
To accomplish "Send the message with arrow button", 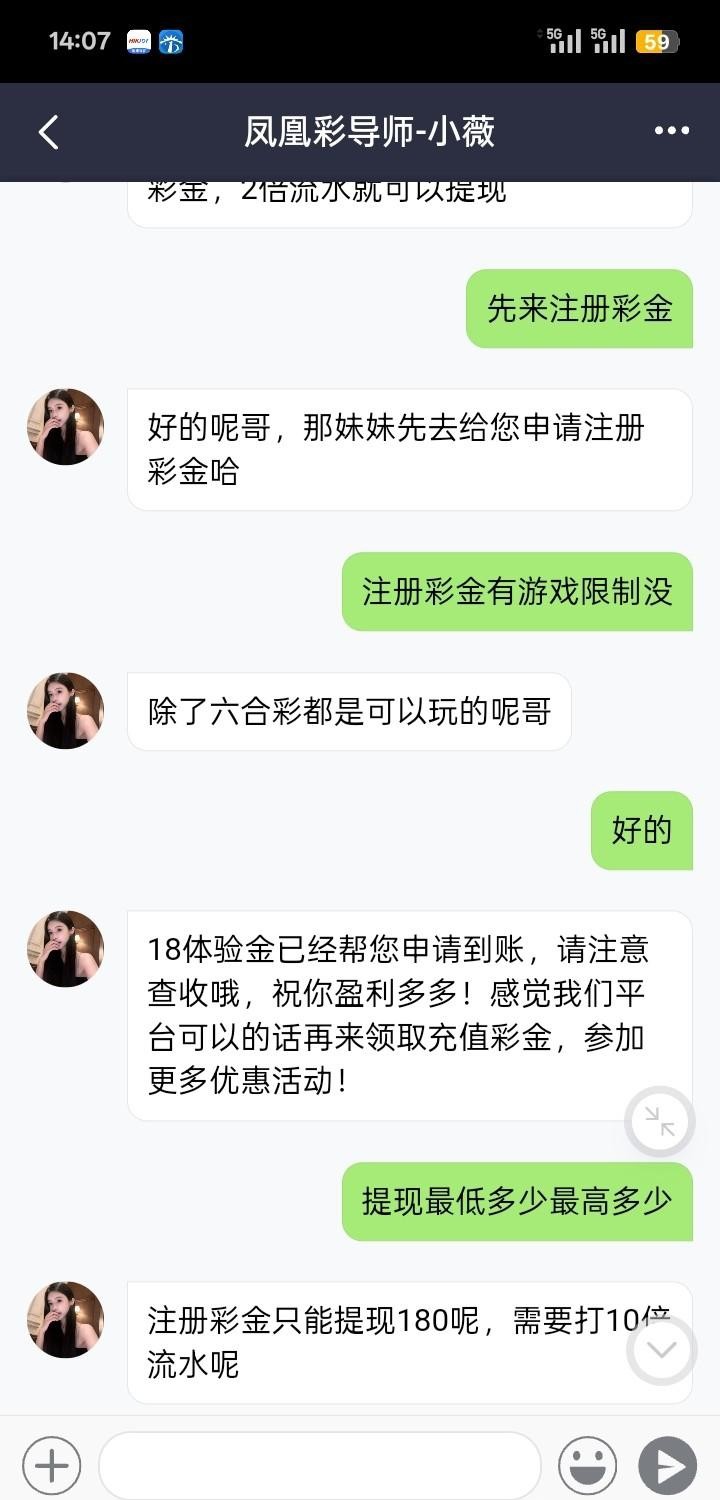I will [667, 1466].
